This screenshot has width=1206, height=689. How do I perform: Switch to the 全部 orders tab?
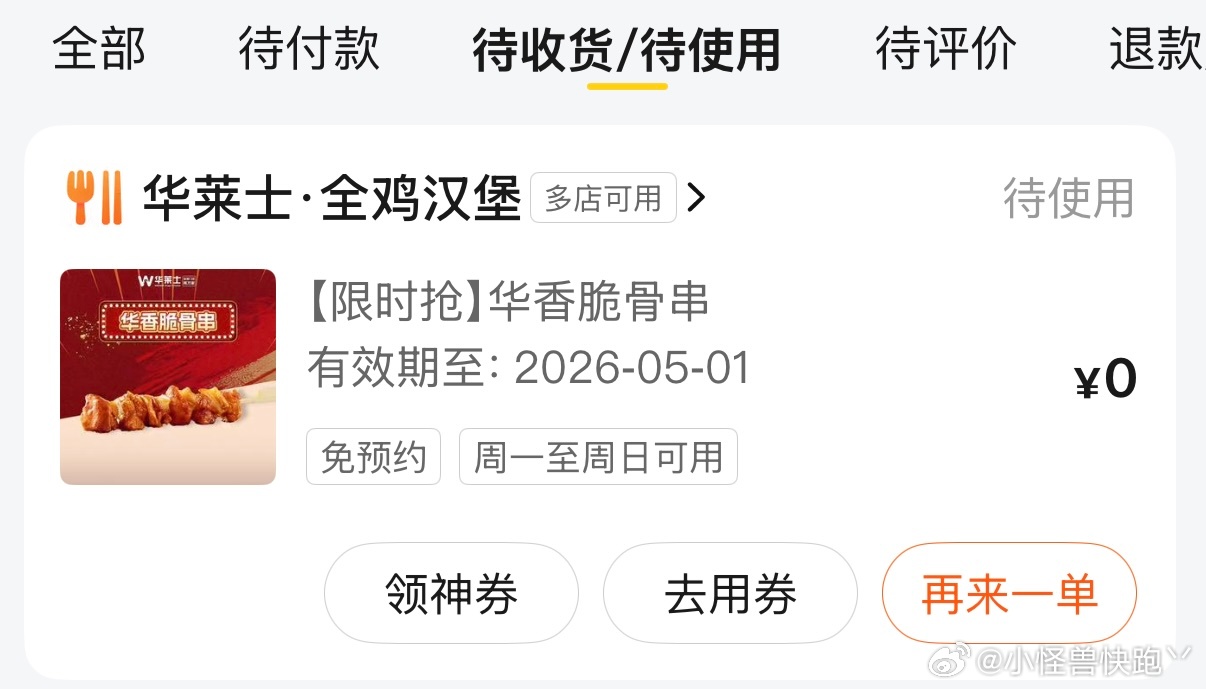pyautogui.click(x=99, y=48)
